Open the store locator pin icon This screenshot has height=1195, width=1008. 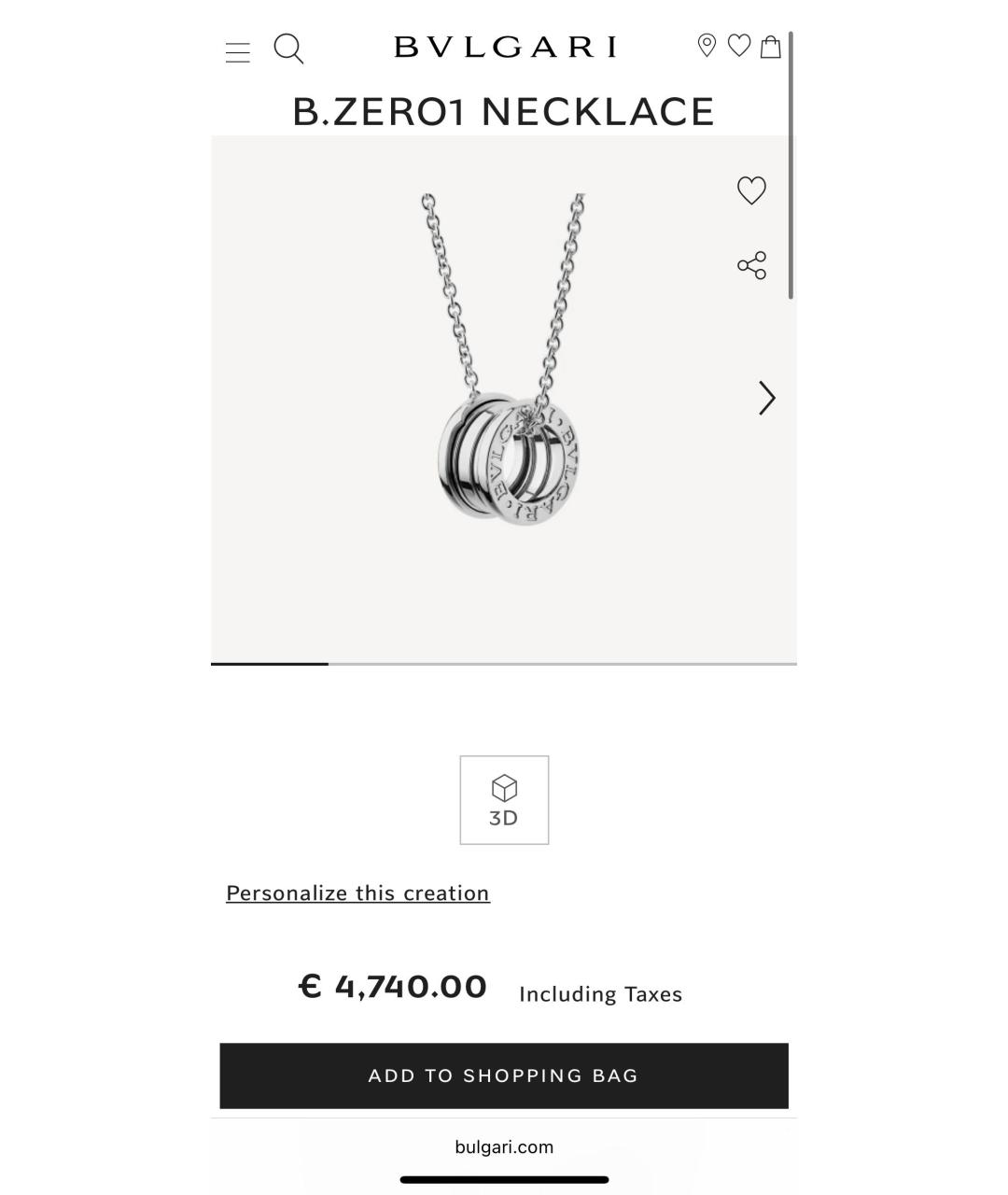point(707,45)
